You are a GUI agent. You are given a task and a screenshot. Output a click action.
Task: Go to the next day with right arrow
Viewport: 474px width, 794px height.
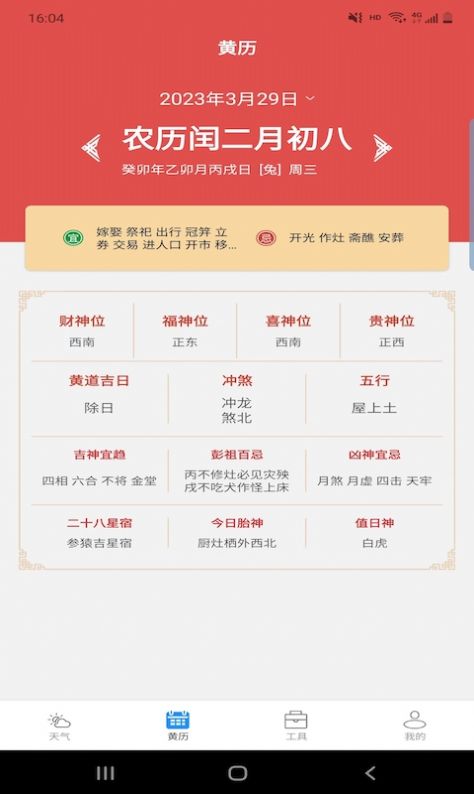tap(382, 148)
